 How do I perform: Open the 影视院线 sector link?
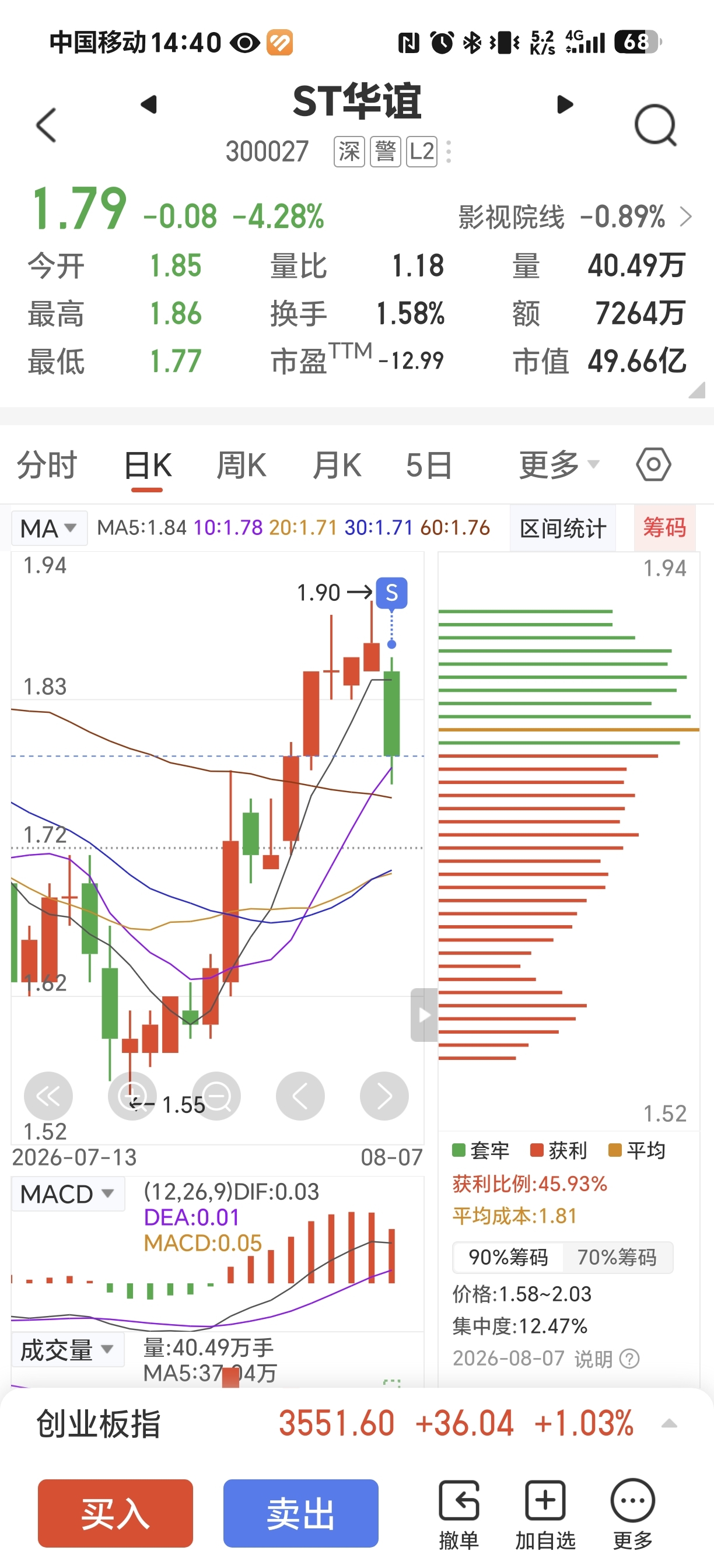pos(575,216)
